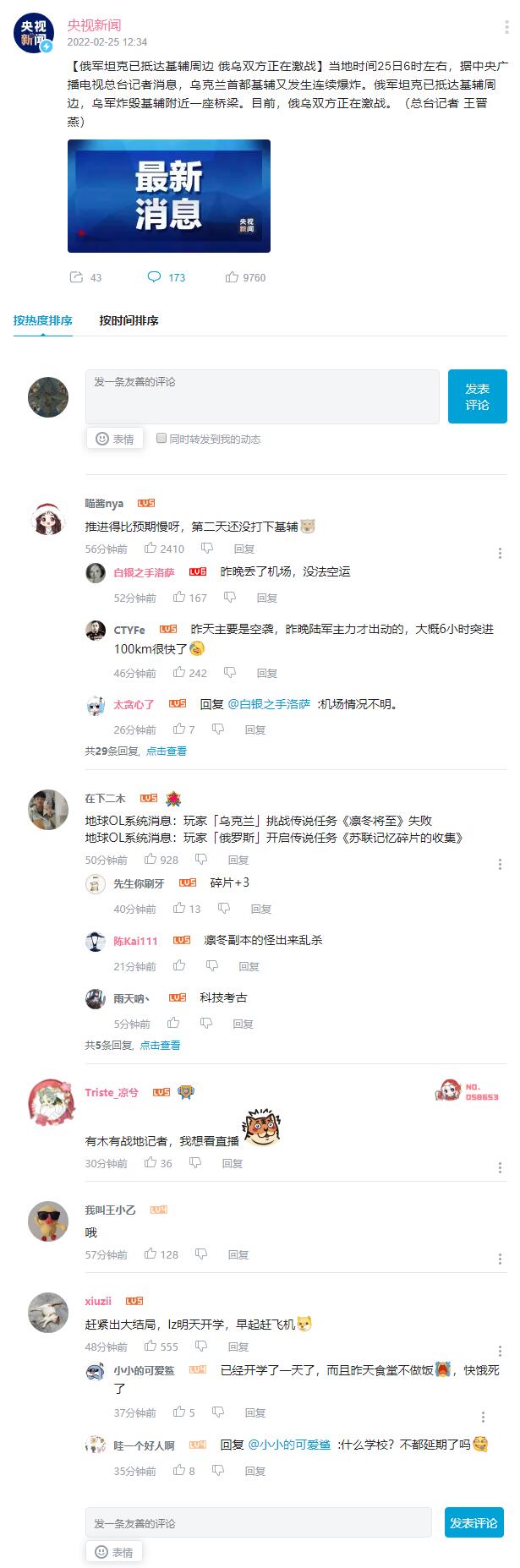Open 央视新闻 profile name link

(94, 25)
